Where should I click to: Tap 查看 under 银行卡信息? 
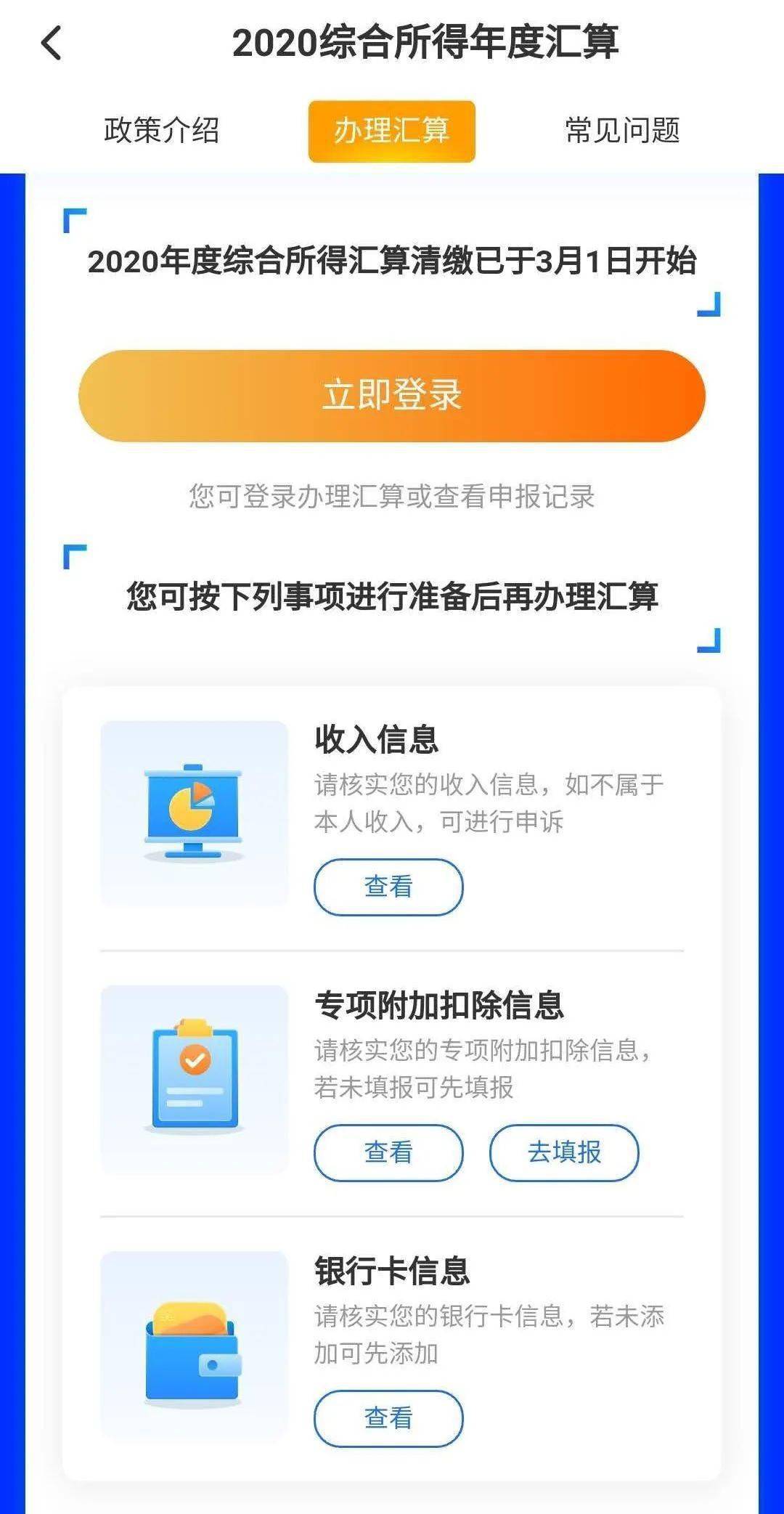[x=388, y=1417]
